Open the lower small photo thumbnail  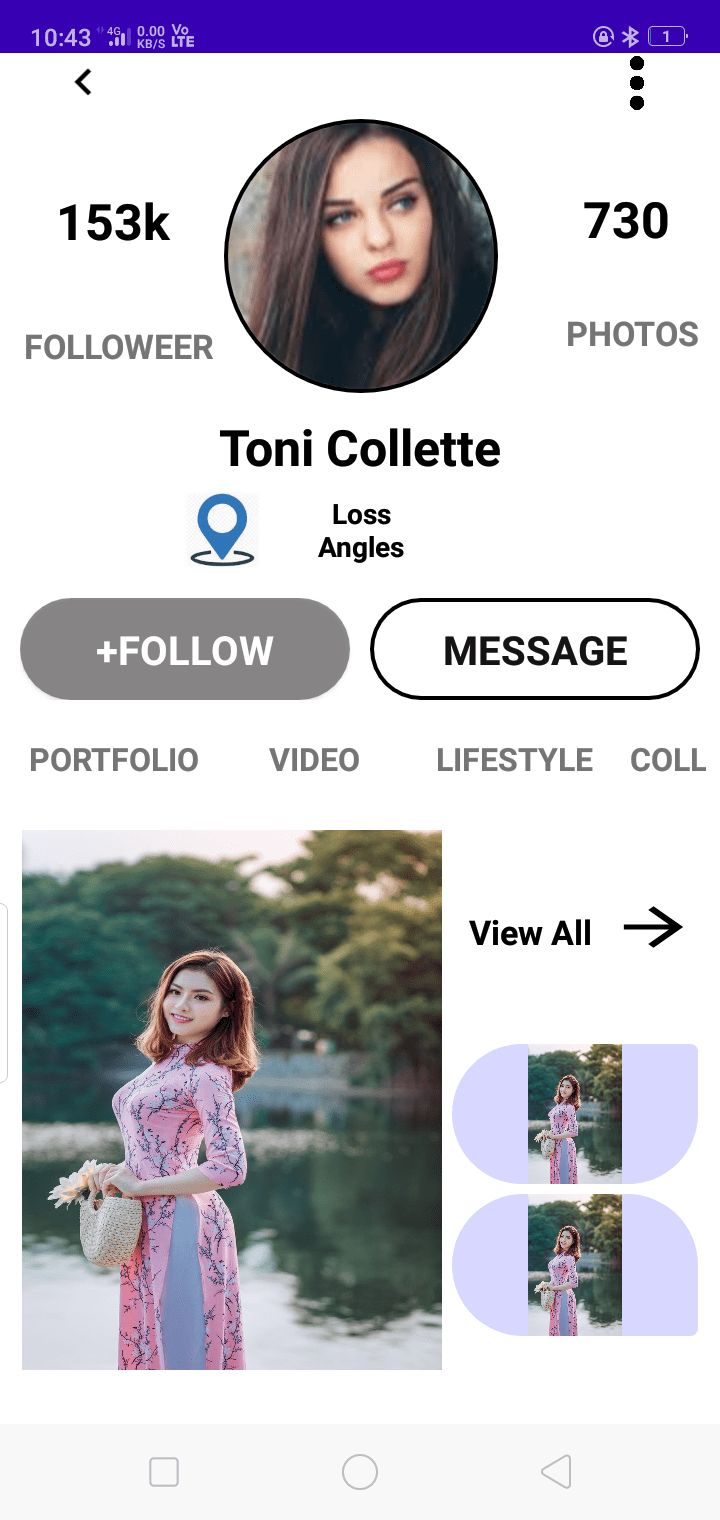[x=575, y=1265]
